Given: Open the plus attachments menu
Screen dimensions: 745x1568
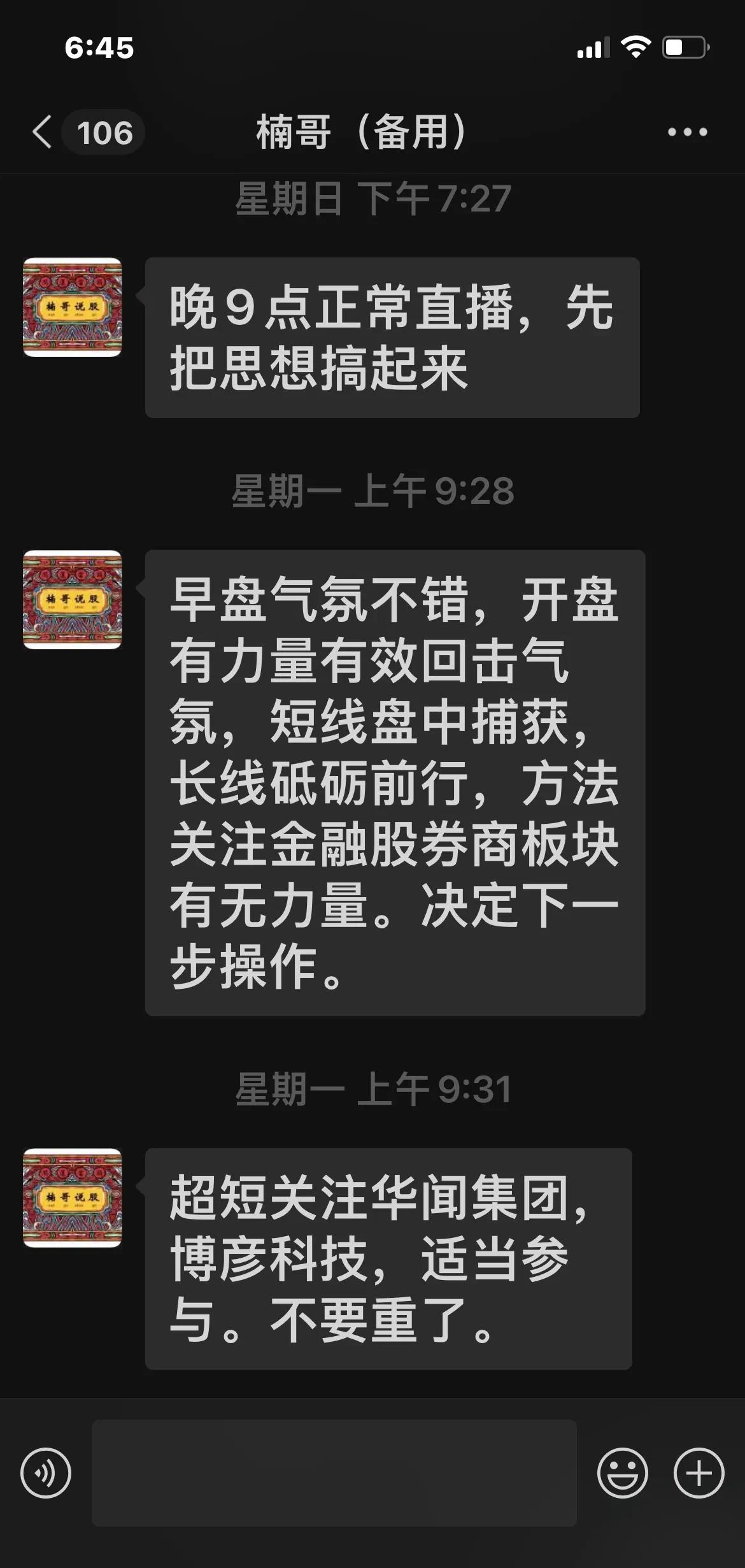Looking at the screenshot, I should (x=699, y=1472).
